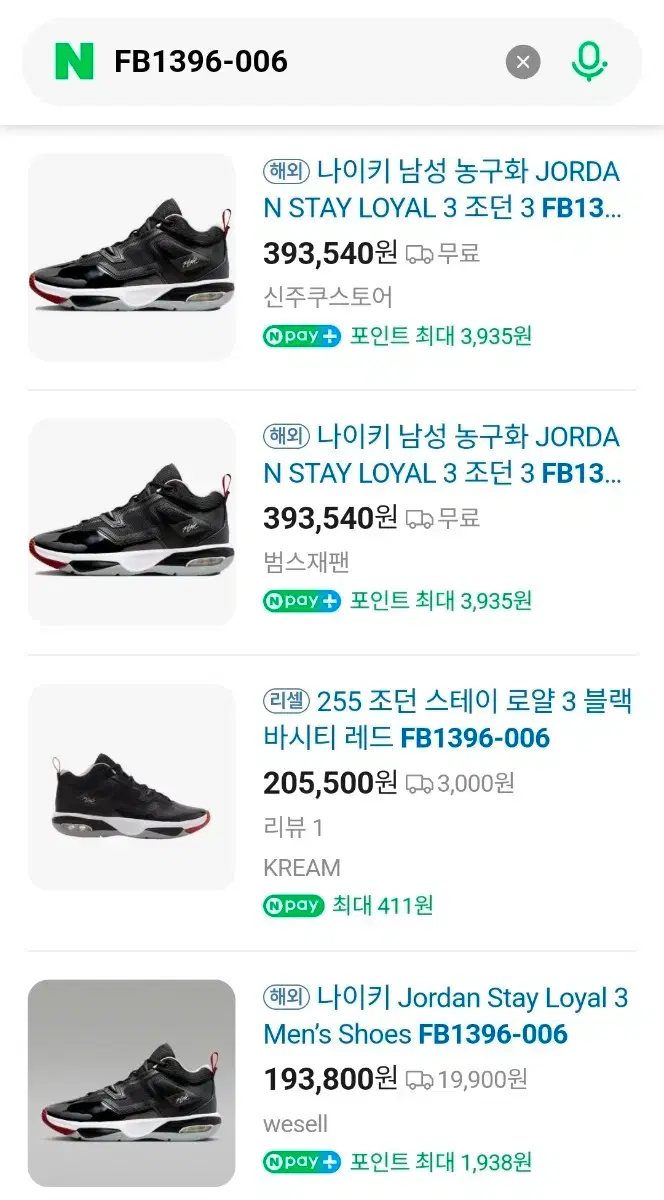The image size is (664, 1200).
Task: Edit the FB1396-006 search query field
Action: tap(300, 62)
